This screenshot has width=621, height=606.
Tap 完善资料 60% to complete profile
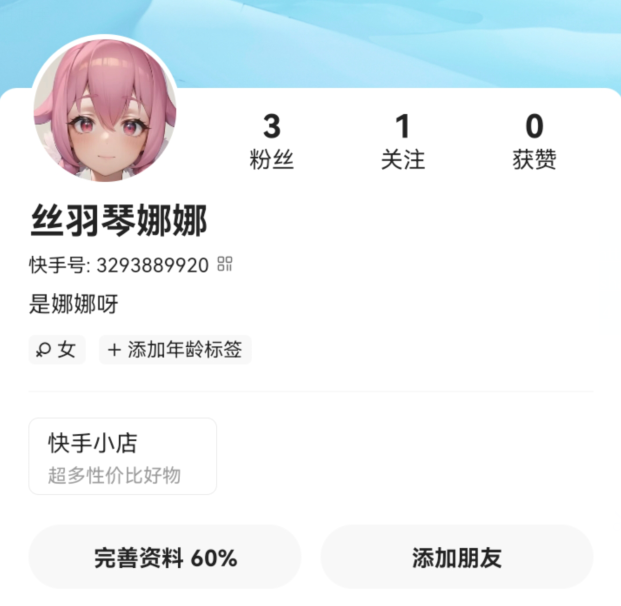point(165,557)
